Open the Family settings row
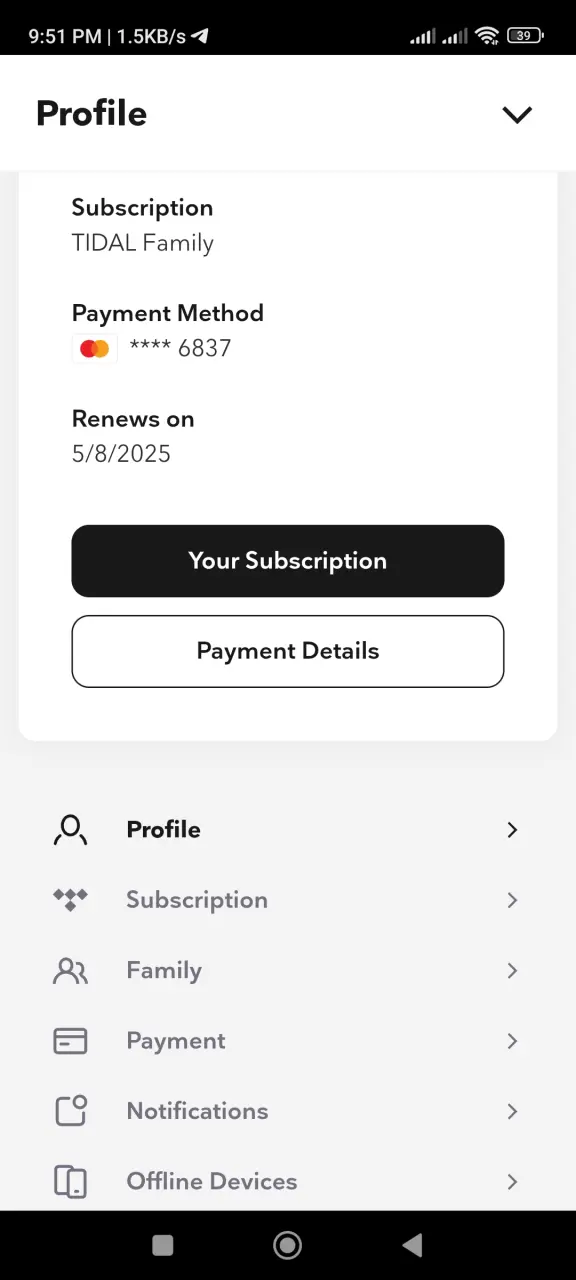 coord(288,970)
